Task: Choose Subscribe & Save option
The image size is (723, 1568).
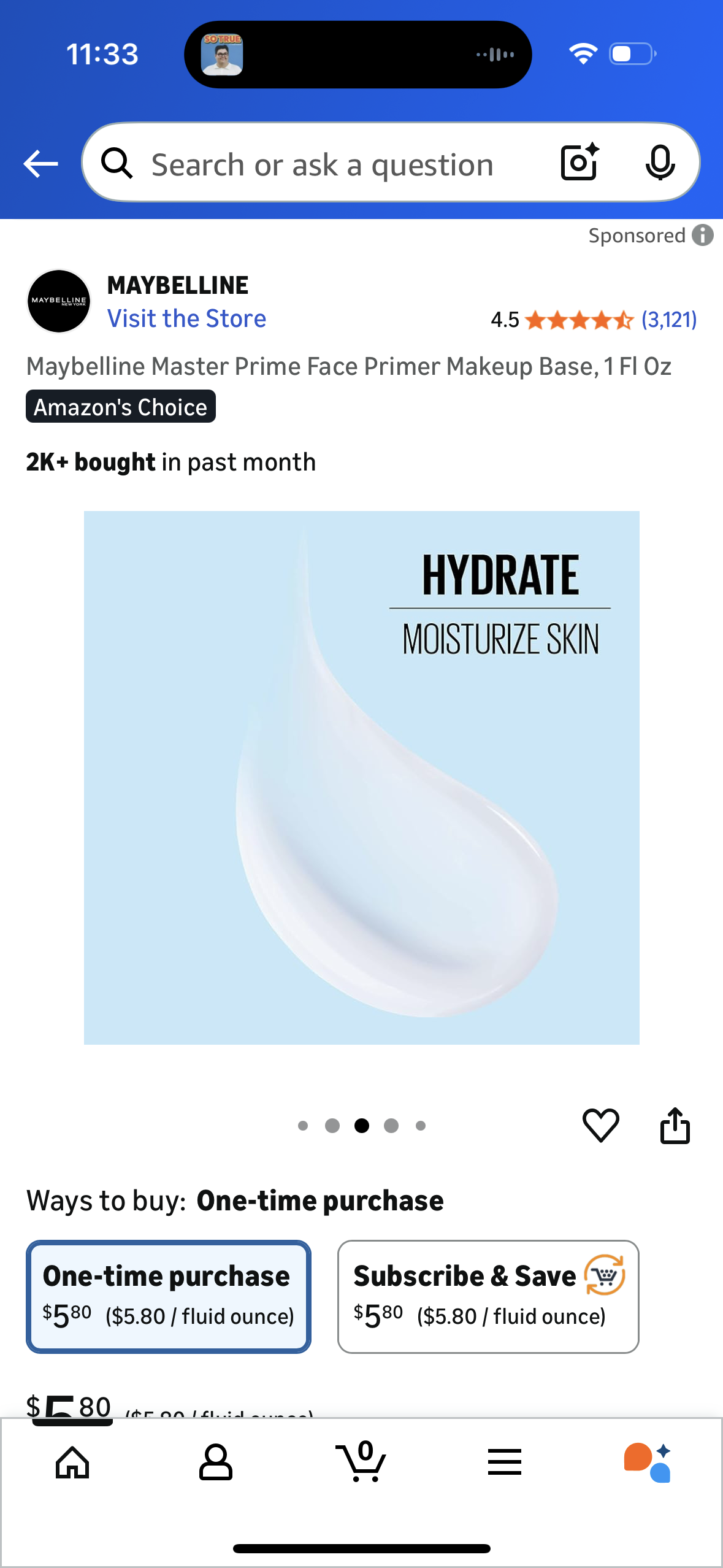Action: pyautogui.click(x=488, y=1296)
